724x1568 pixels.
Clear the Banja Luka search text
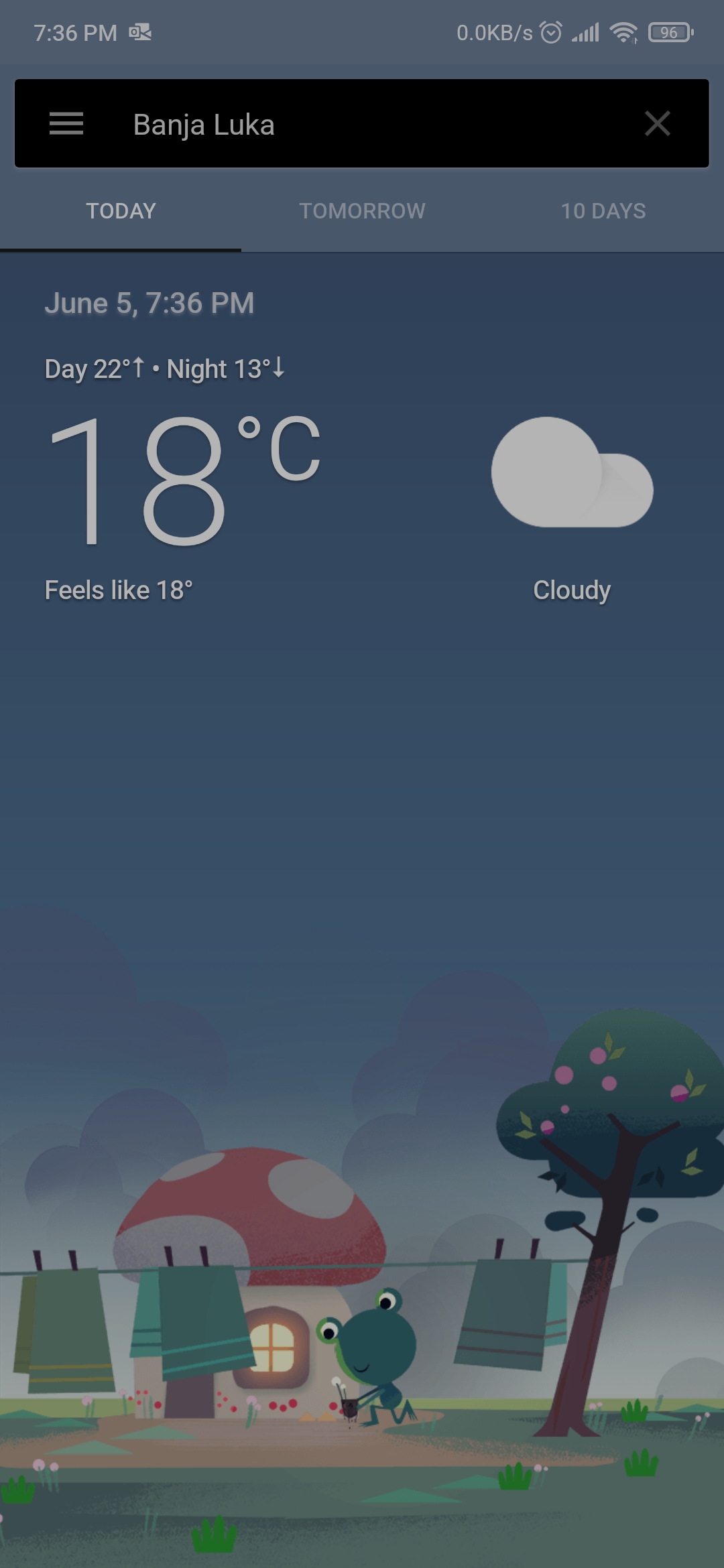[x=657, y=123]
